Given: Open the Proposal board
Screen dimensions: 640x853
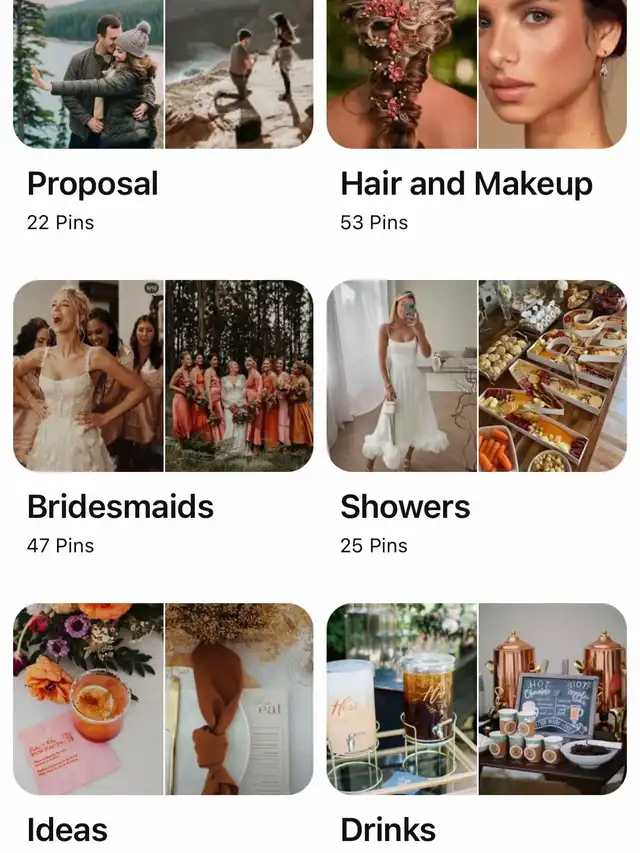Looking at the screenshot, I should pyautogui.click(x=163, y=75).
